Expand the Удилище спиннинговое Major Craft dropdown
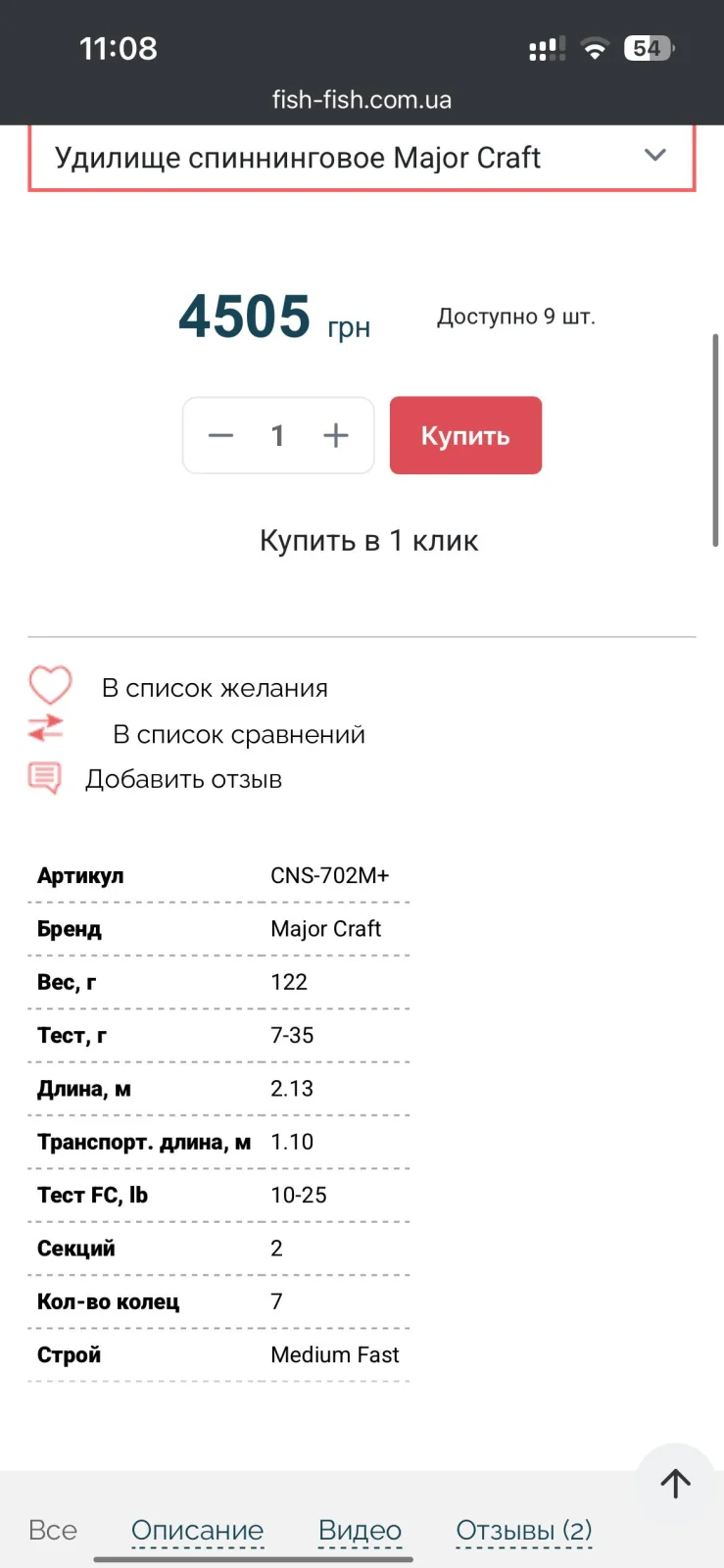Viewport: 724px width, 1568px height. [x=362, y=157]
